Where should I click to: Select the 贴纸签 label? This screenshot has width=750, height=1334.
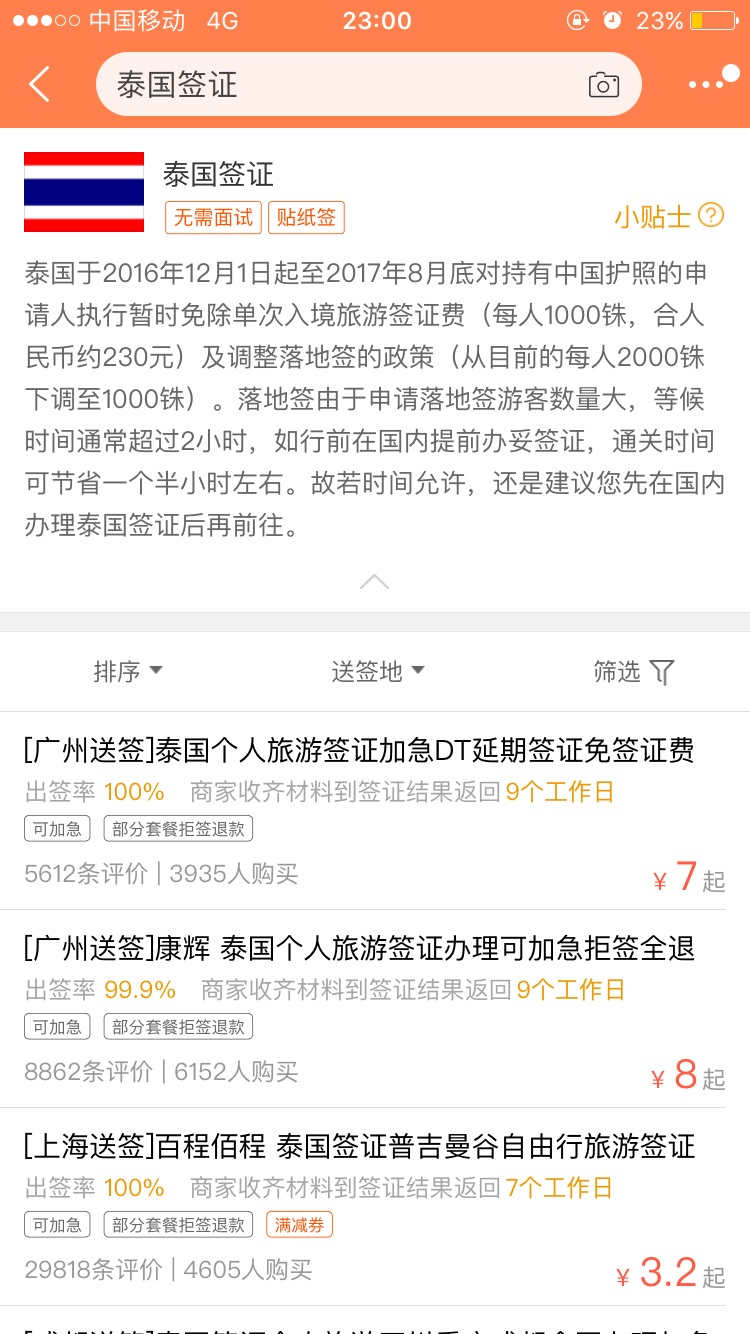coord(306,217)
